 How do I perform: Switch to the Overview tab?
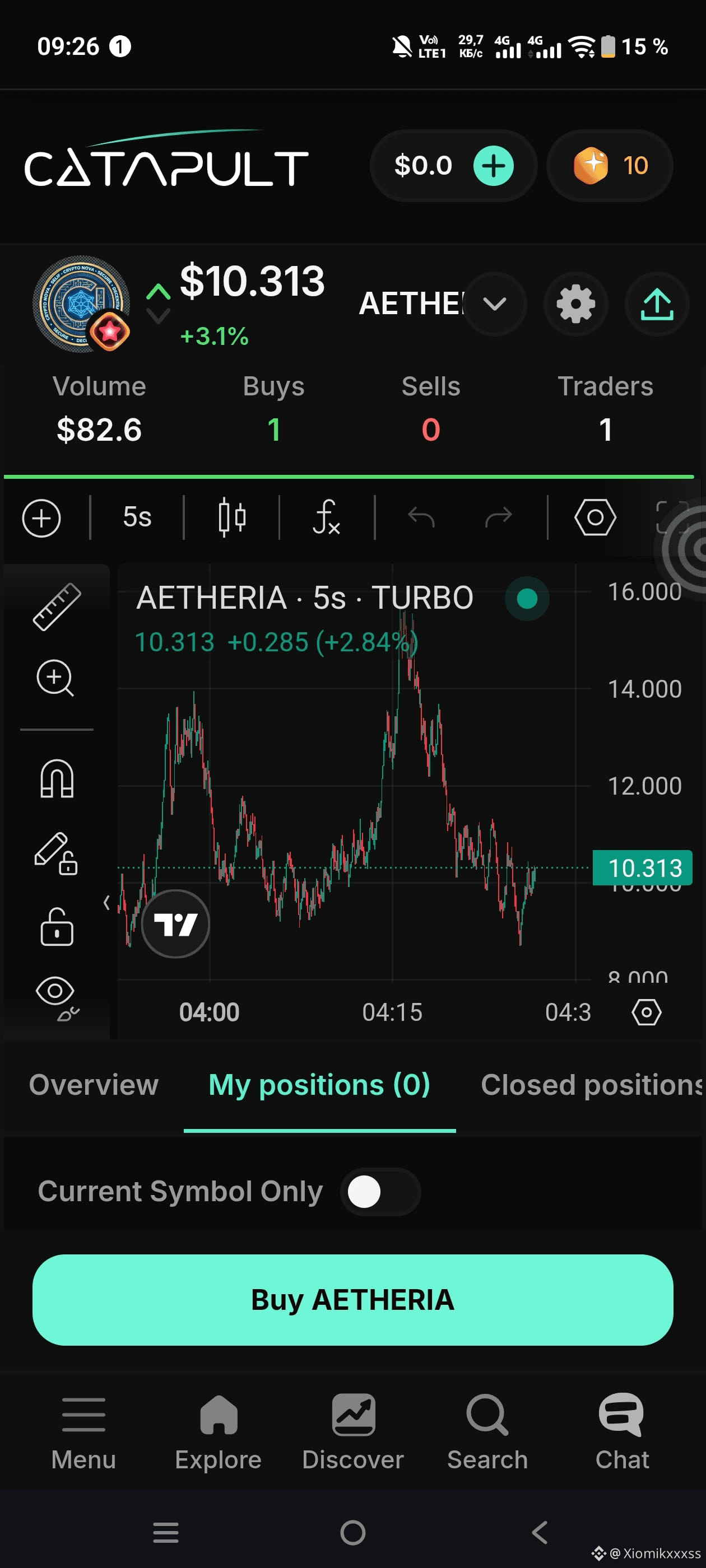(x=94, y=1085)
